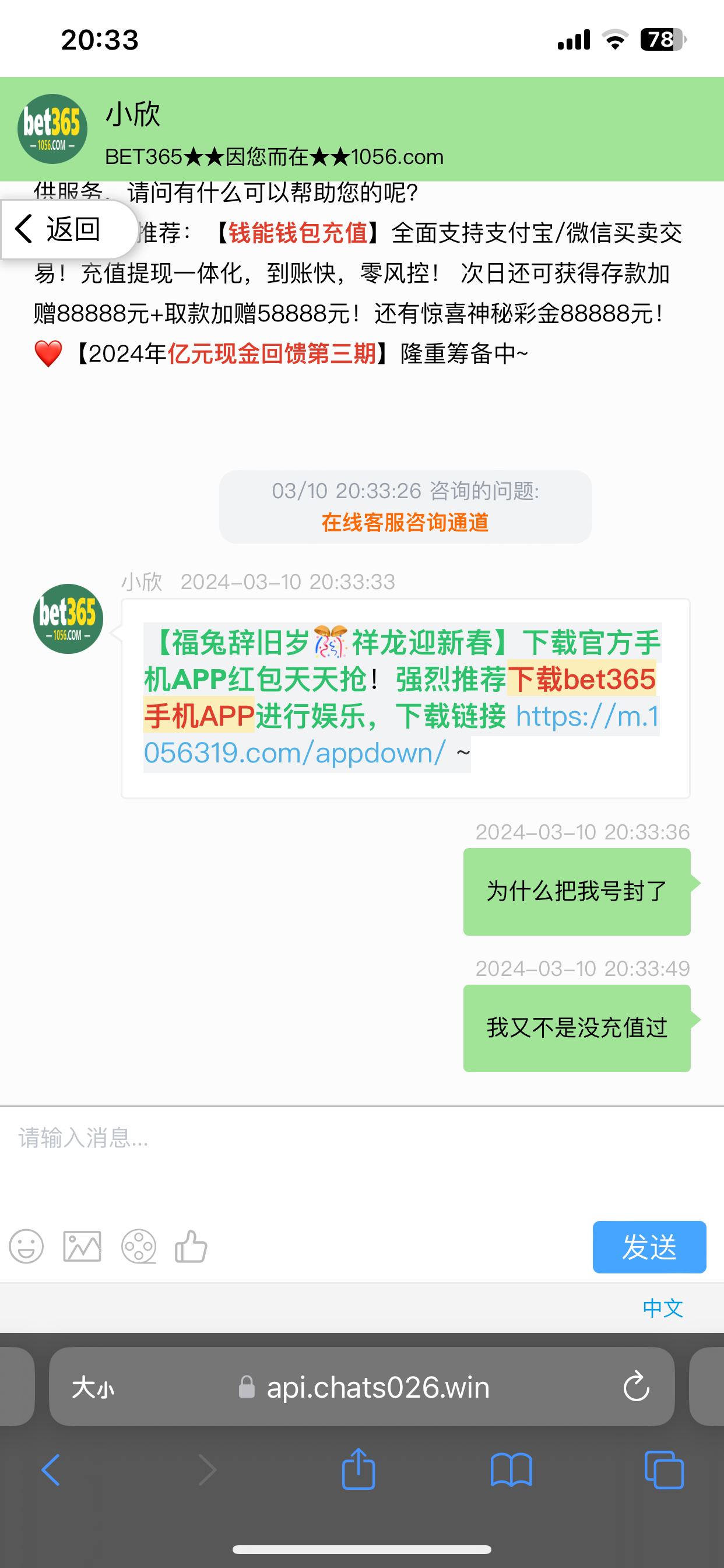Open the 大小 page size options in Safari
Image resolution: width=724 pixels, height=1568 pixels.
coord(93,1388)
